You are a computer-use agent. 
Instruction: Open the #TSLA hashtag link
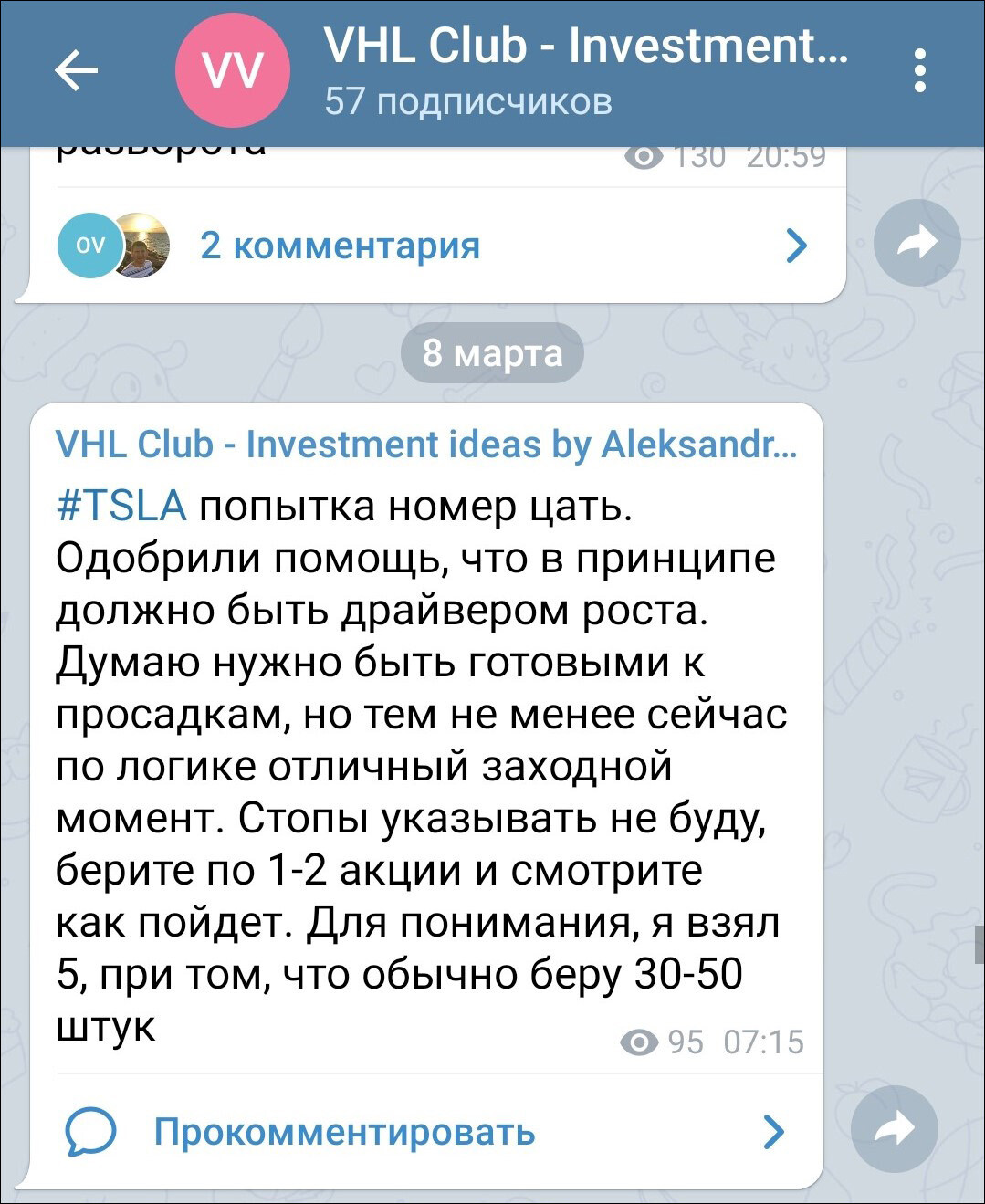(x=121, y=506)
